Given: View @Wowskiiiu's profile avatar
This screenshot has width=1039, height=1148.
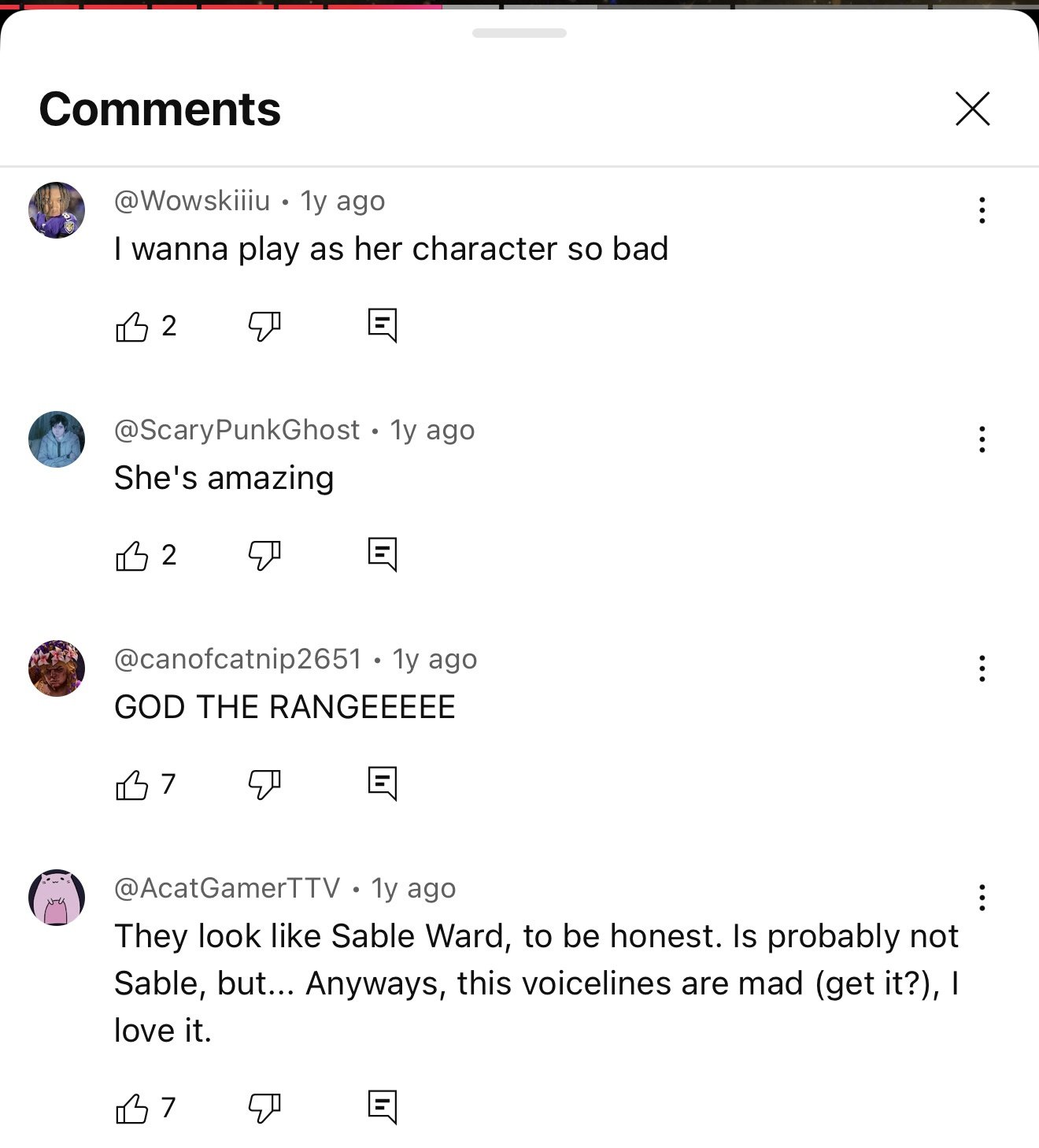Looking at the screenshot, I should tap(57, 210).
